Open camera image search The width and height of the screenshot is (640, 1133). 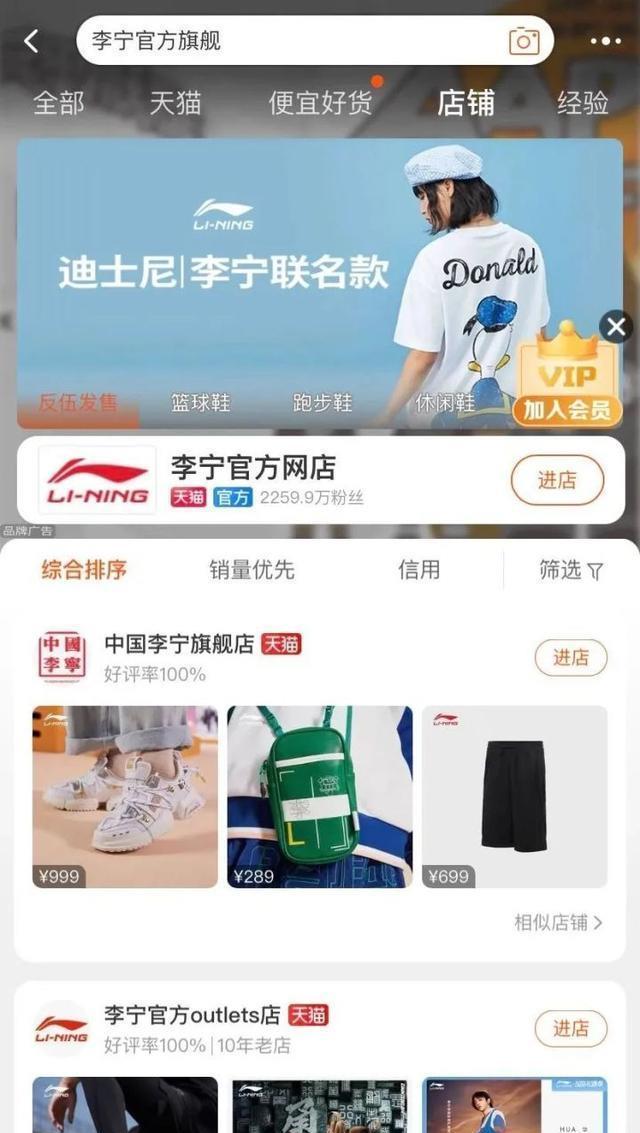pos(524,41)
